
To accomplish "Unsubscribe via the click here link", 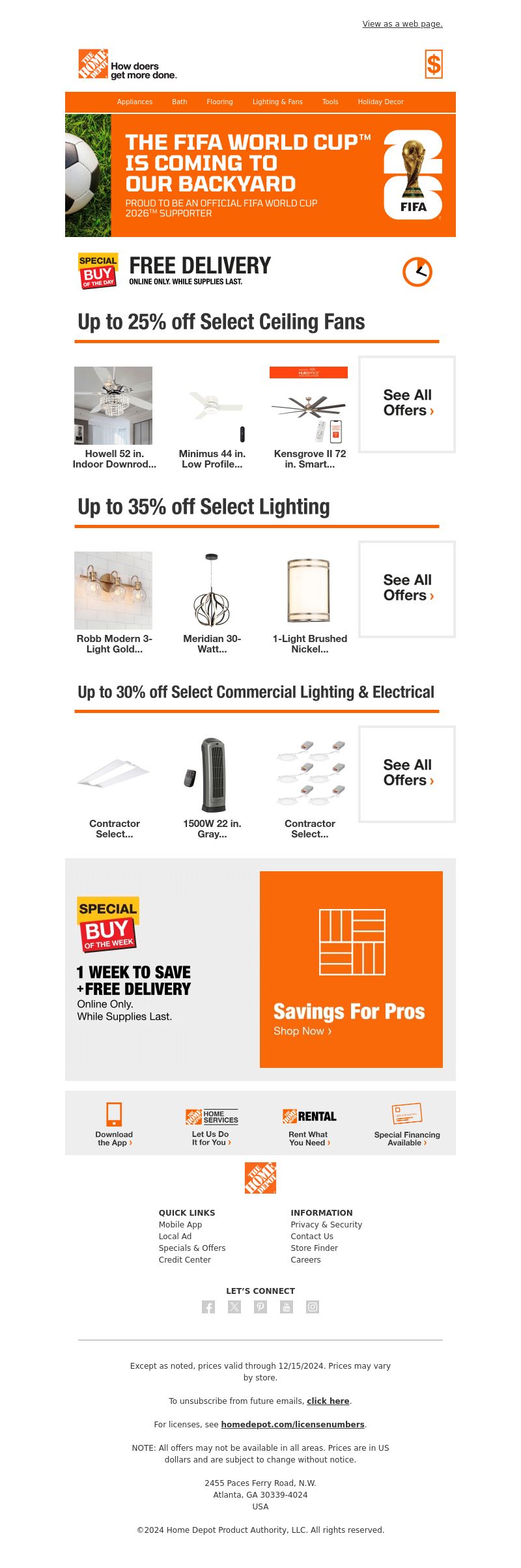I will pyautogui.click(x=328, y=1401).
